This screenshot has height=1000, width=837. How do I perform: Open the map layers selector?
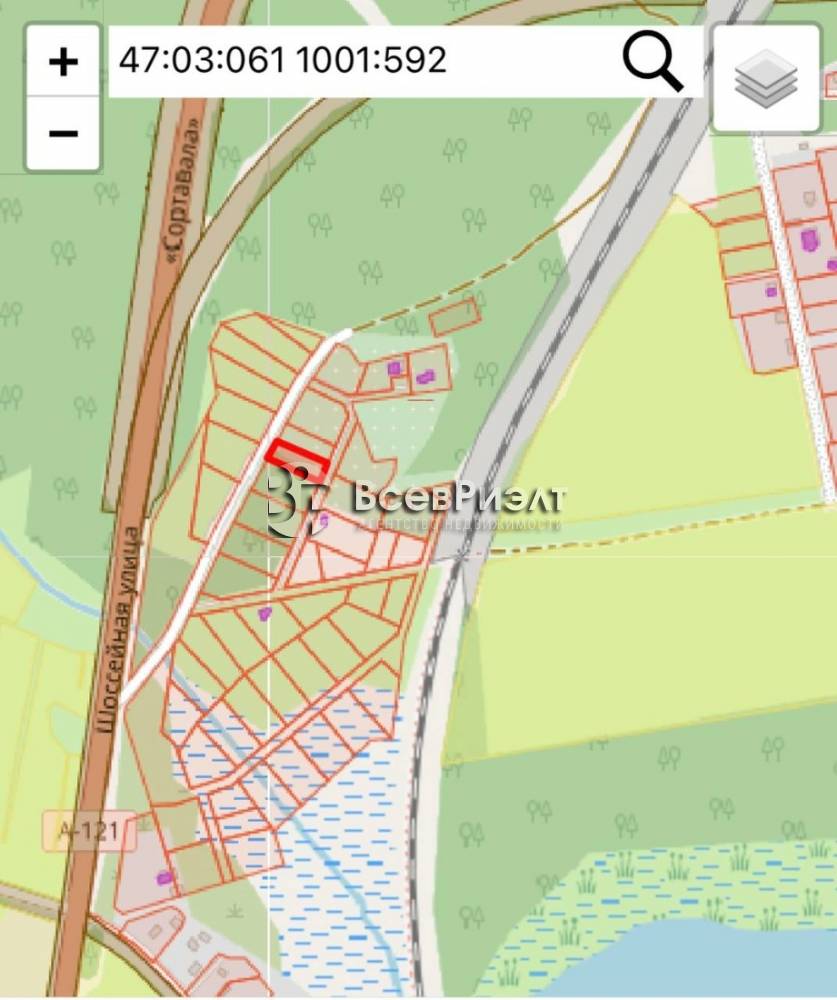click(766, 78)
